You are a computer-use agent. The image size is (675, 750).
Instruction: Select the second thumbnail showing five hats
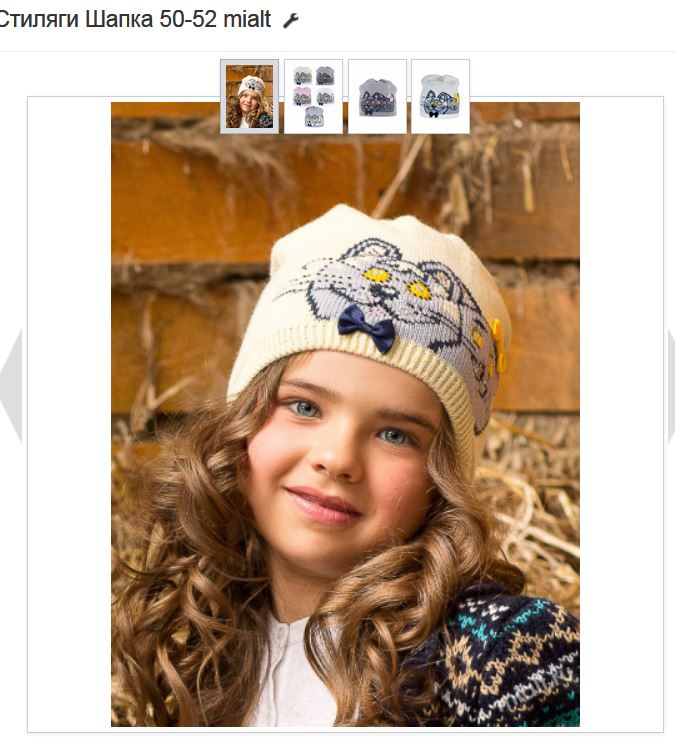313,96
